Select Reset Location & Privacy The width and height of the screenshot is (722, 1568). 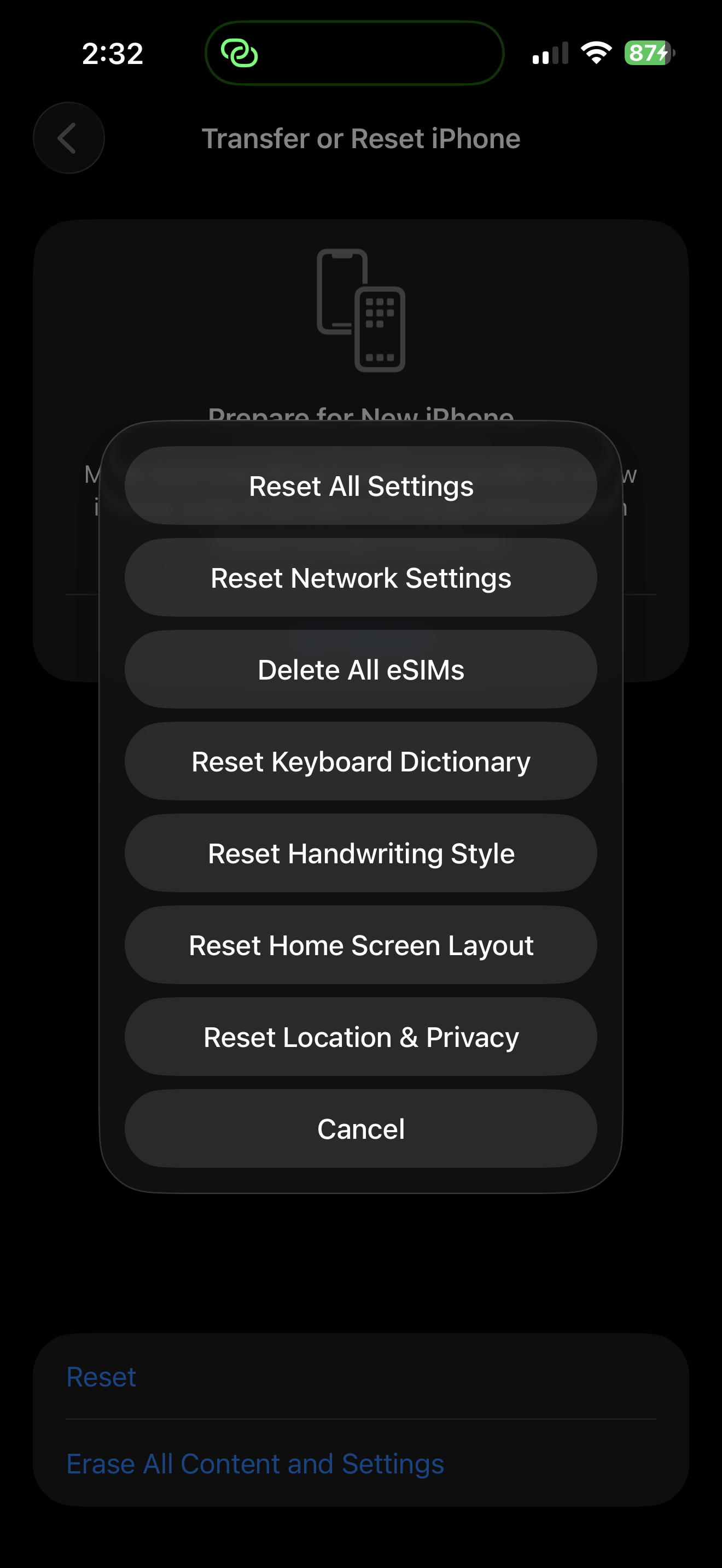pyautogui.click(x=360, y=1037)
